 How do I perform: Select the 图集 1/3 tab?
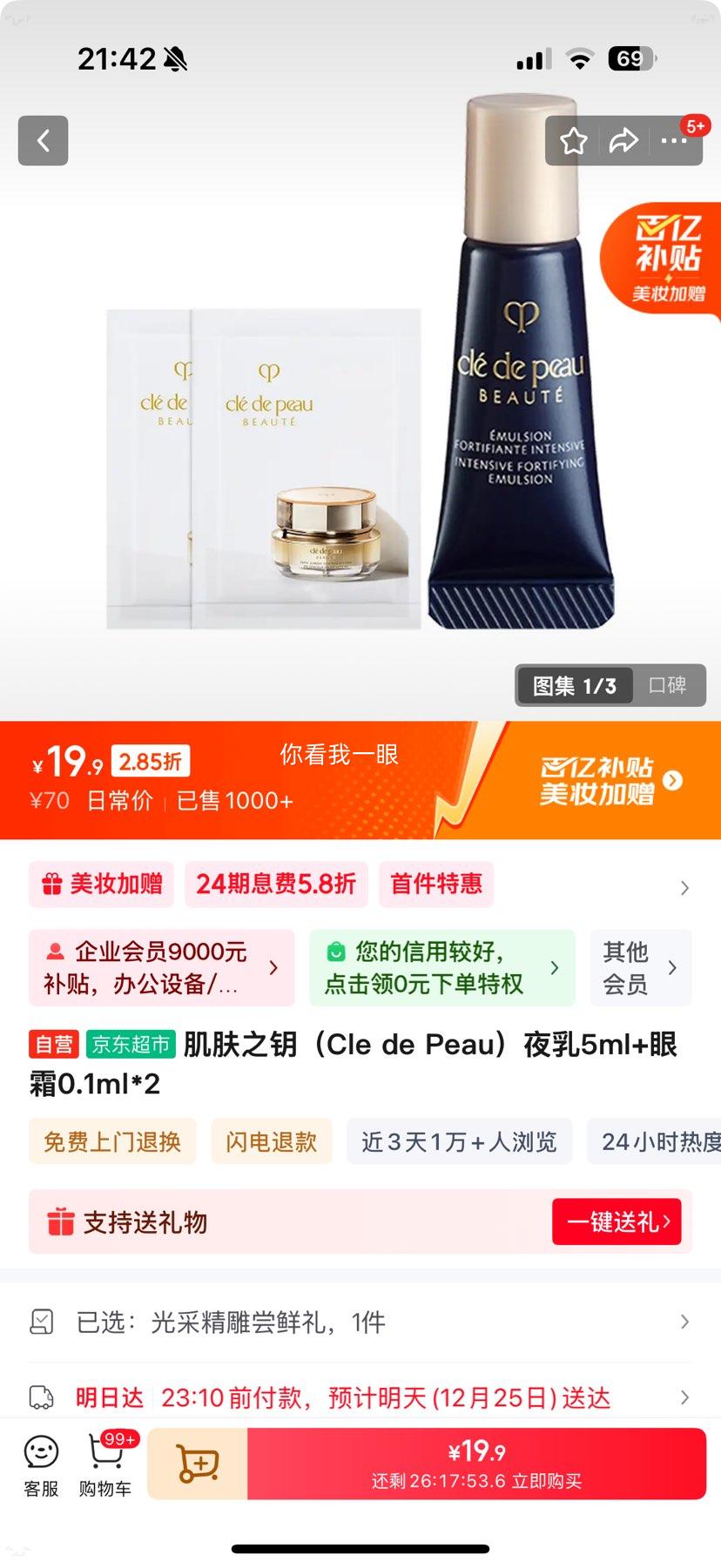574,686
